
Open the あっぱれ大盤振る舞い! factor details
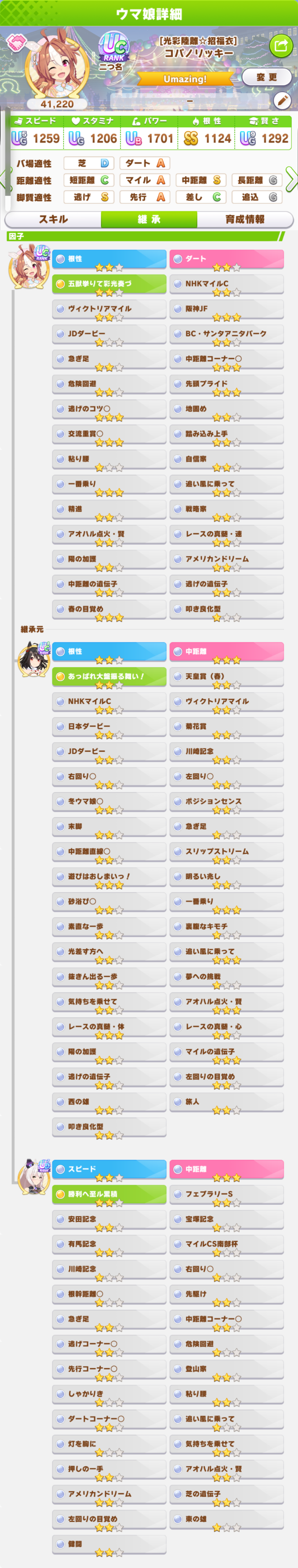click(x=109, y=676)
